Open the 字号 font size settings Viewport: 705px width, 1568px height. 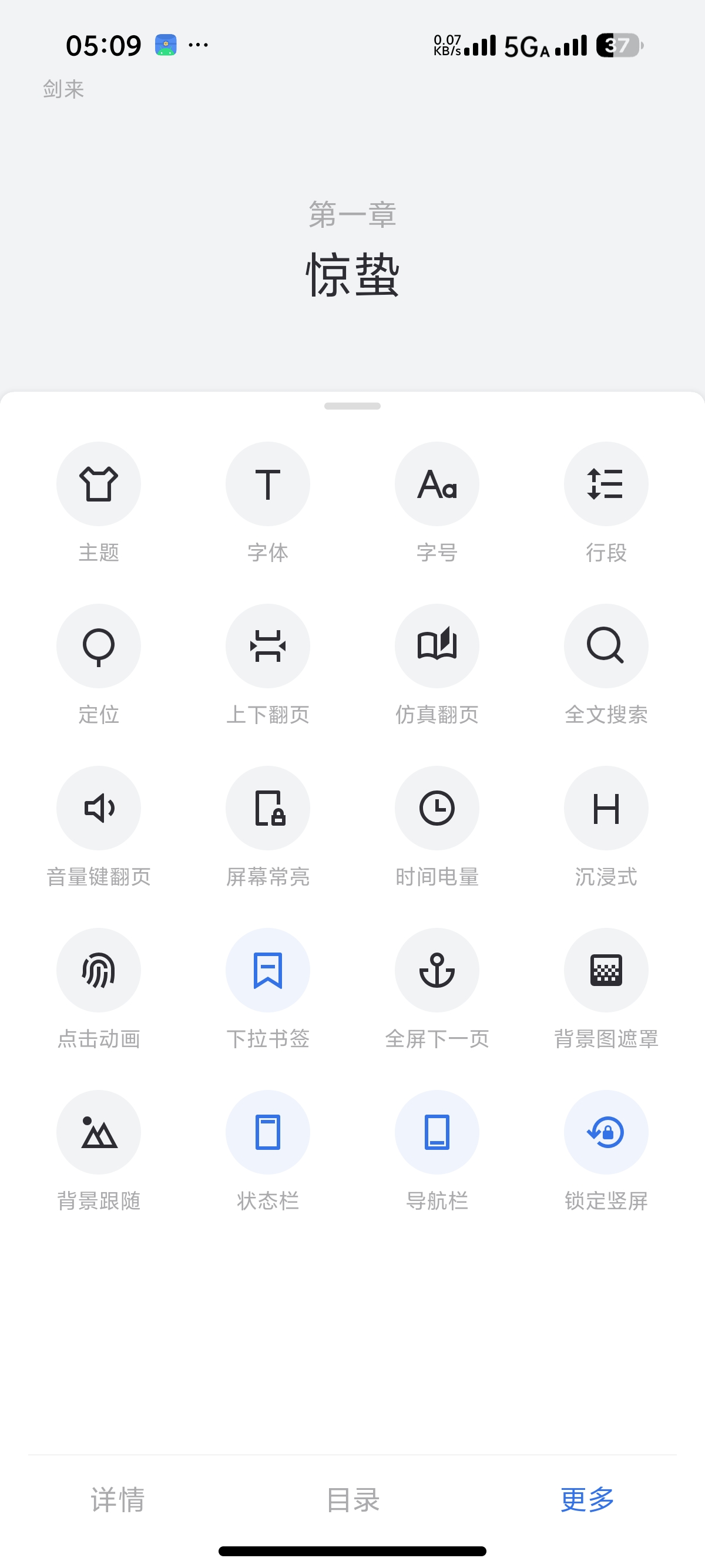(x=437, y=483)
